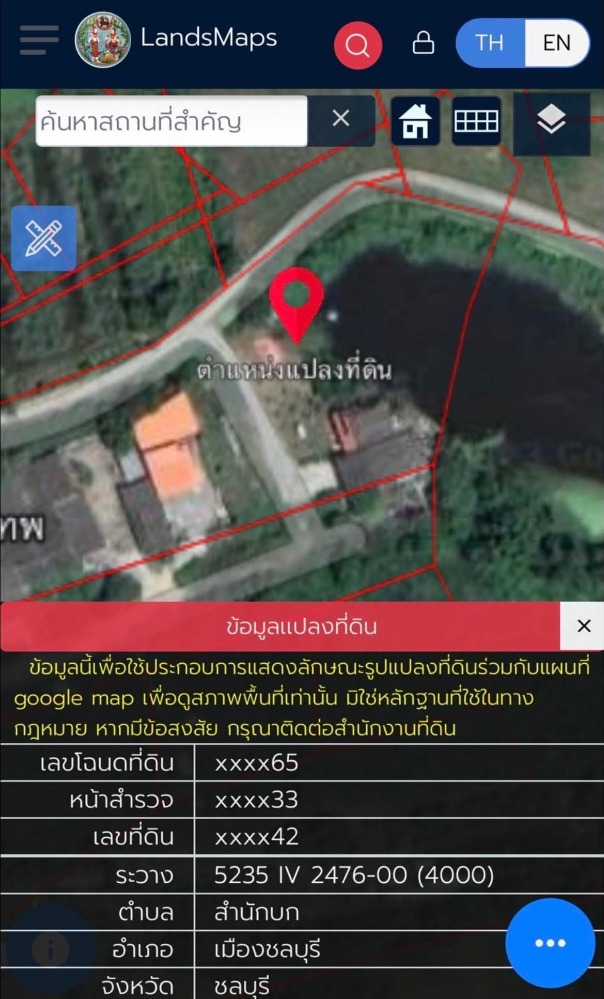Tap the red search button
Image resolution: width=604 pixels, height=999 pixels.
pyautogui.click(x=358, y=45)
